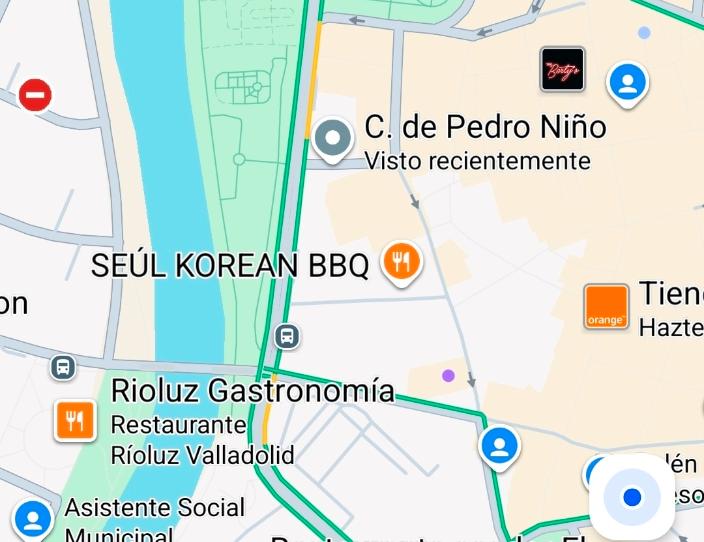Select the pink neon bar marker
Viewport: 704px width, 542px height.
tap(562, 69)
